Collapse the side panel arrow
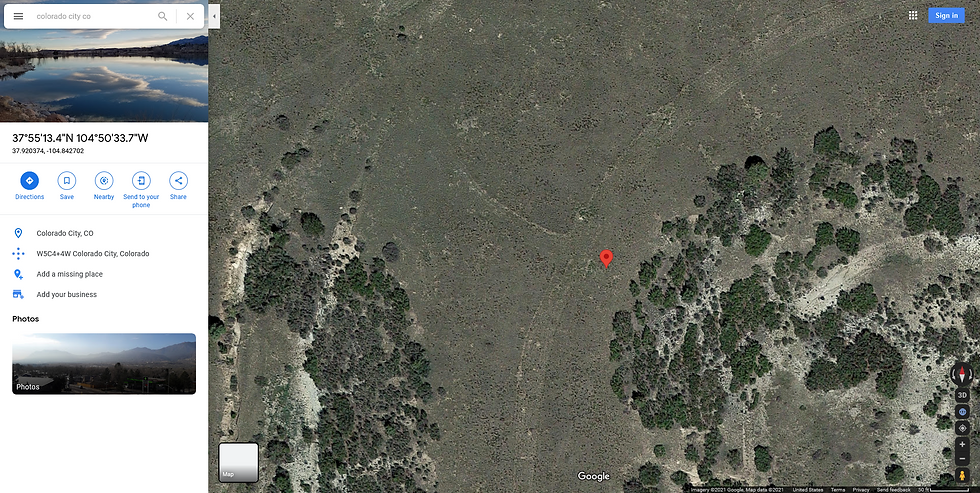 (x=214, y=16)
